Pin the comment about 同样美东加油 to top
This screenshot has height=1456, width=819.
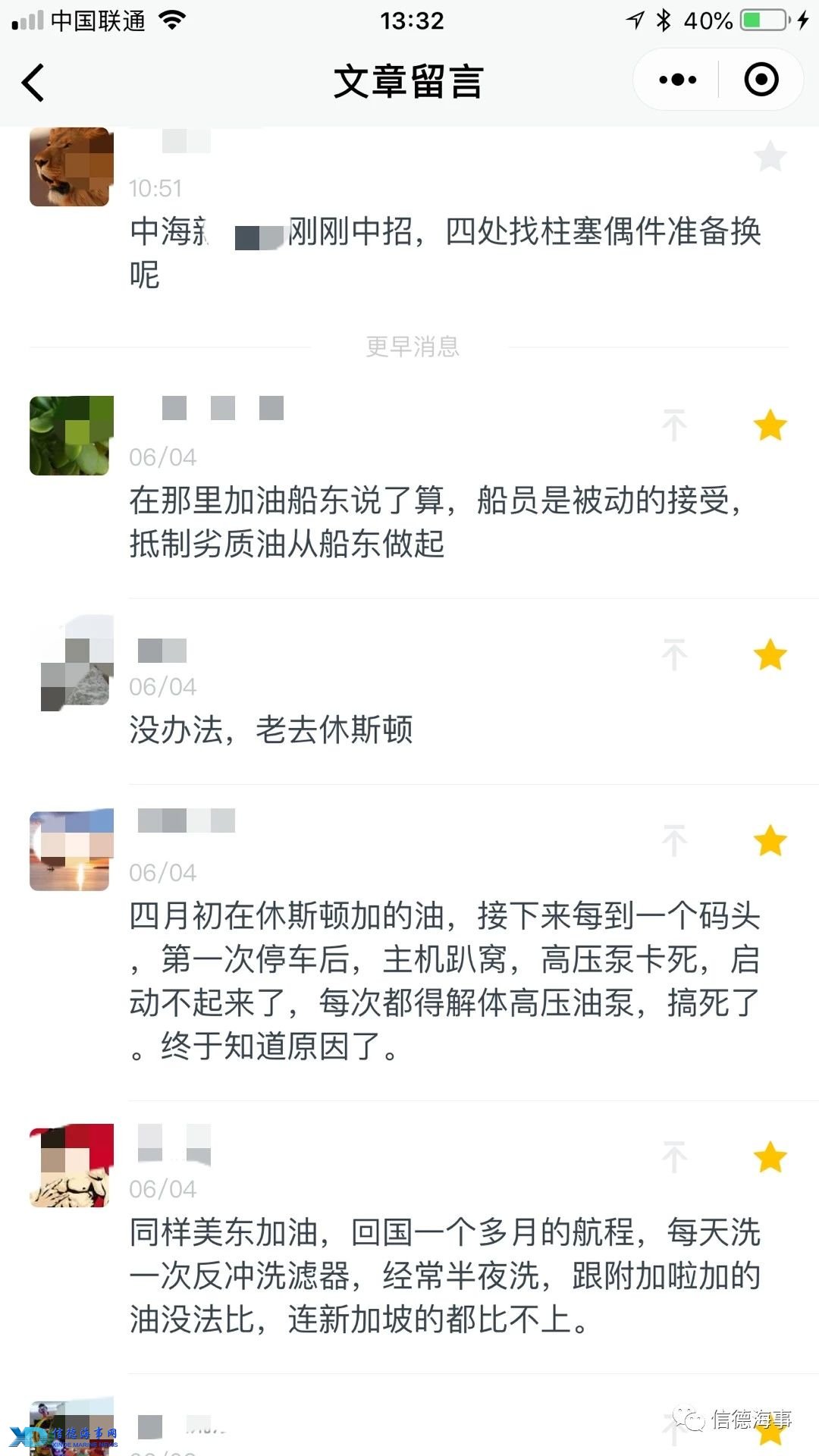coord(674,1157)
